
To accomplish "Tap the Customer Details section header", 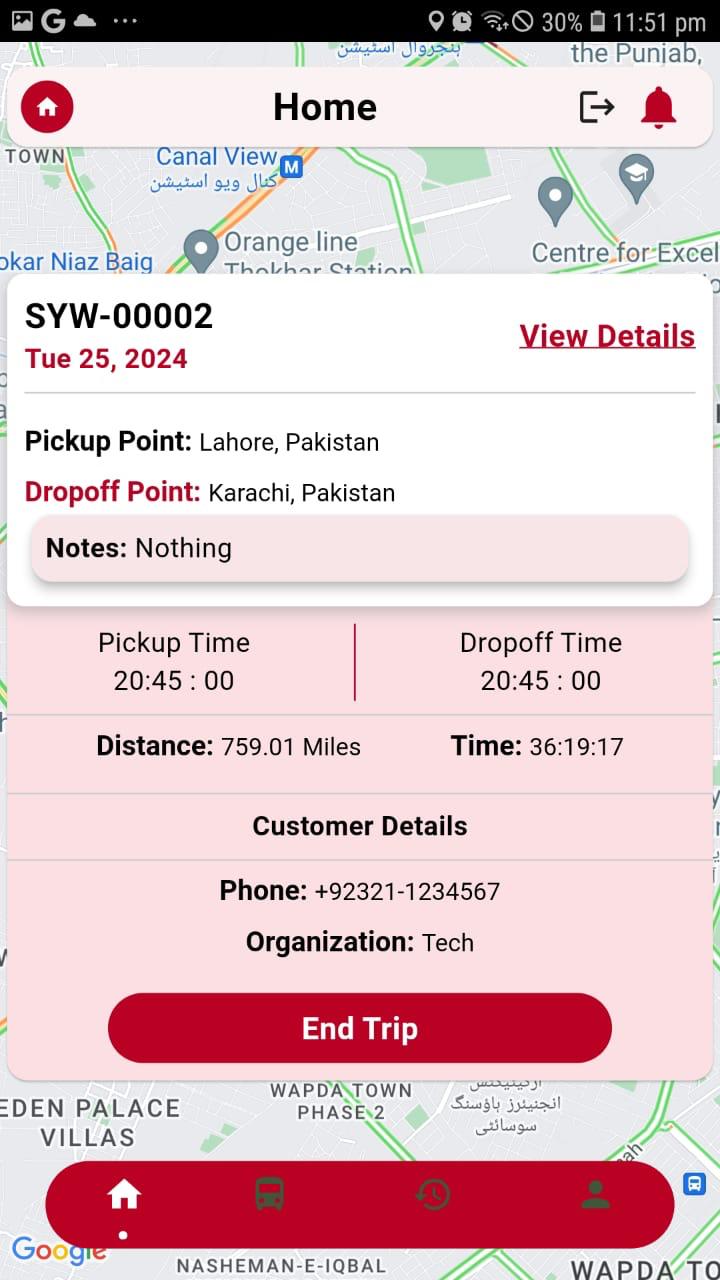I will [360, 826].
